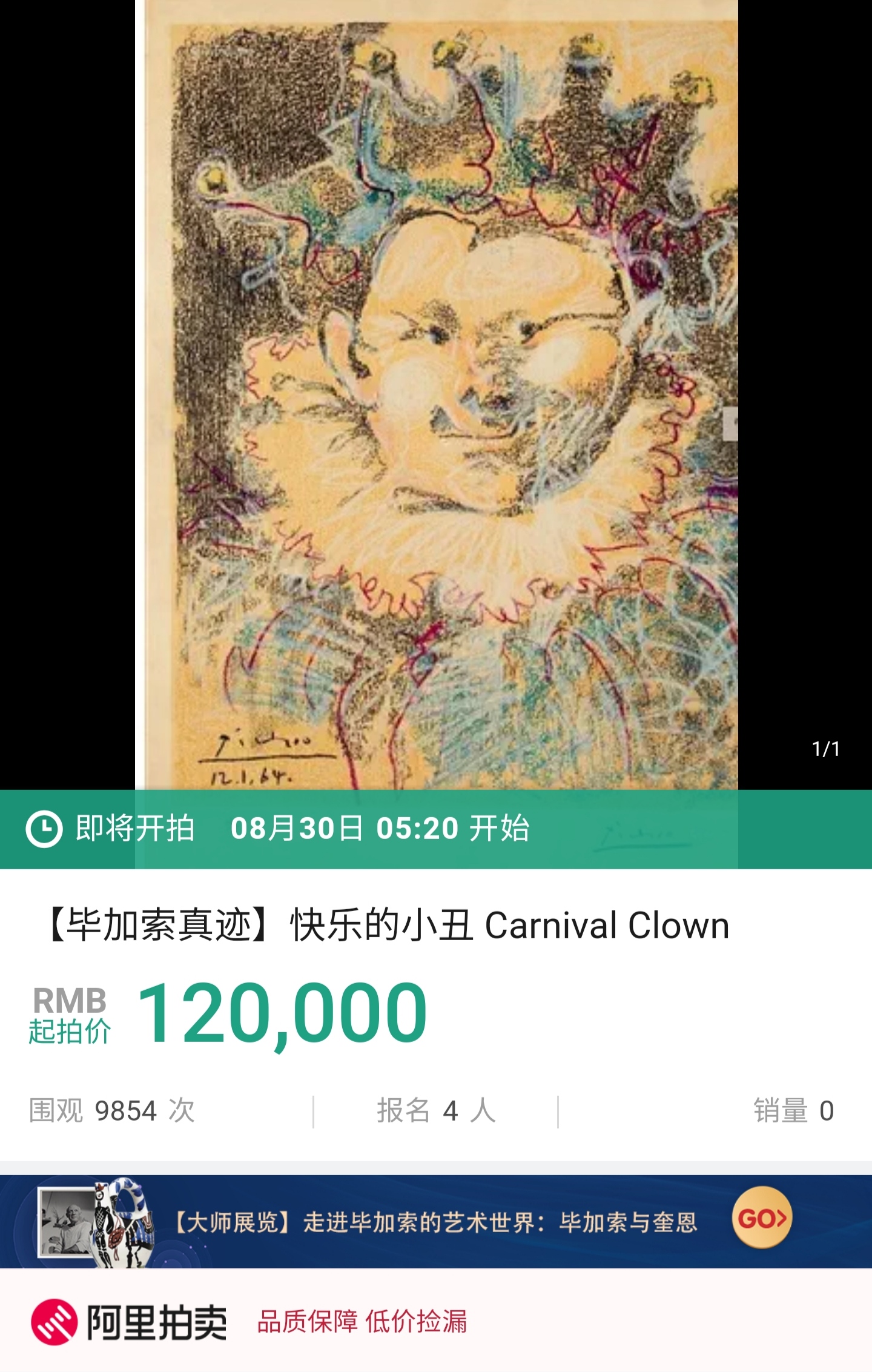Image resolution: width=872 pixels, height=1372 pixels.
Task: Open the Carnival Clown artwork image
Action: [x=436, y=394]
